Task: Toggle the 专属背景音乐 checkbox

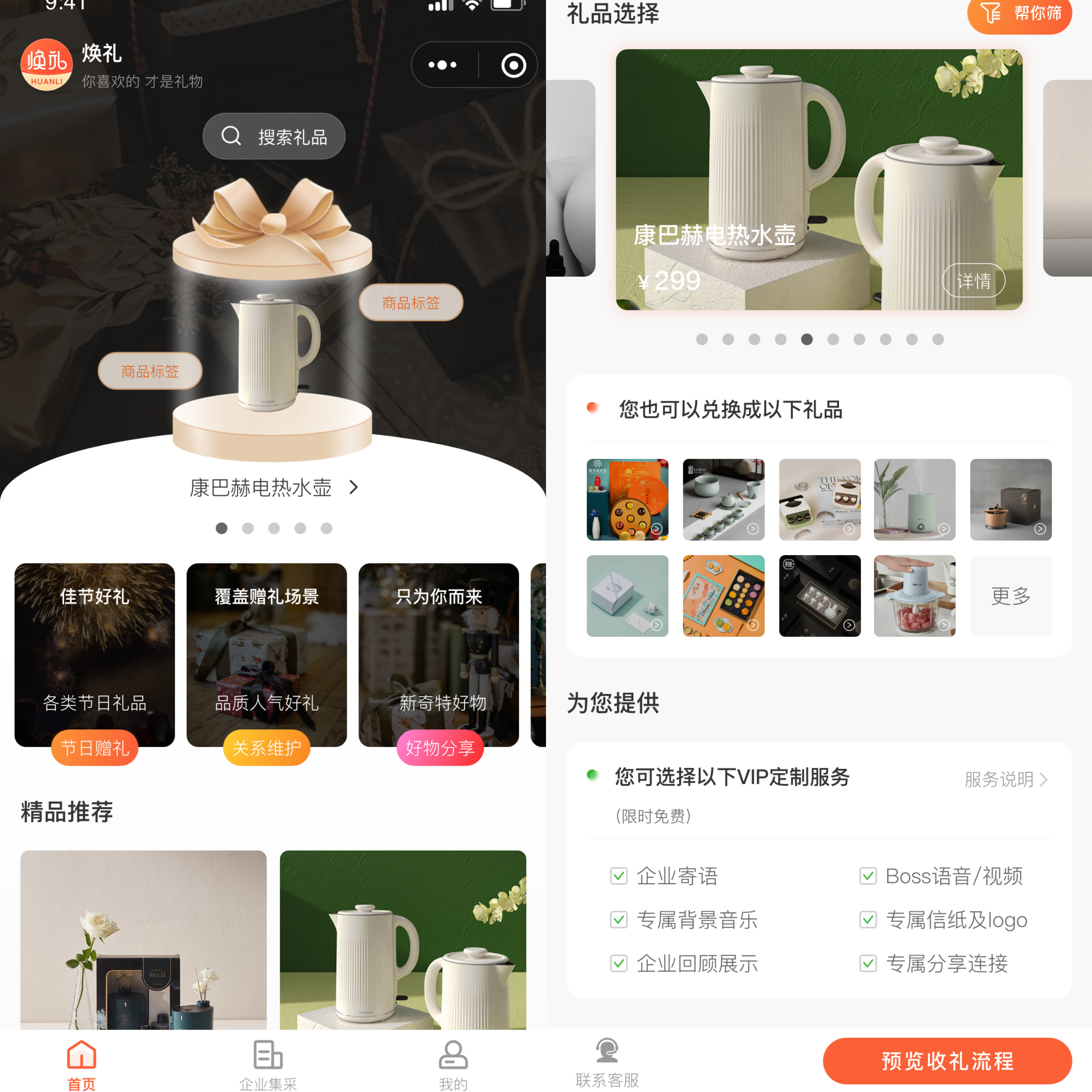Action: pos(619,920)
